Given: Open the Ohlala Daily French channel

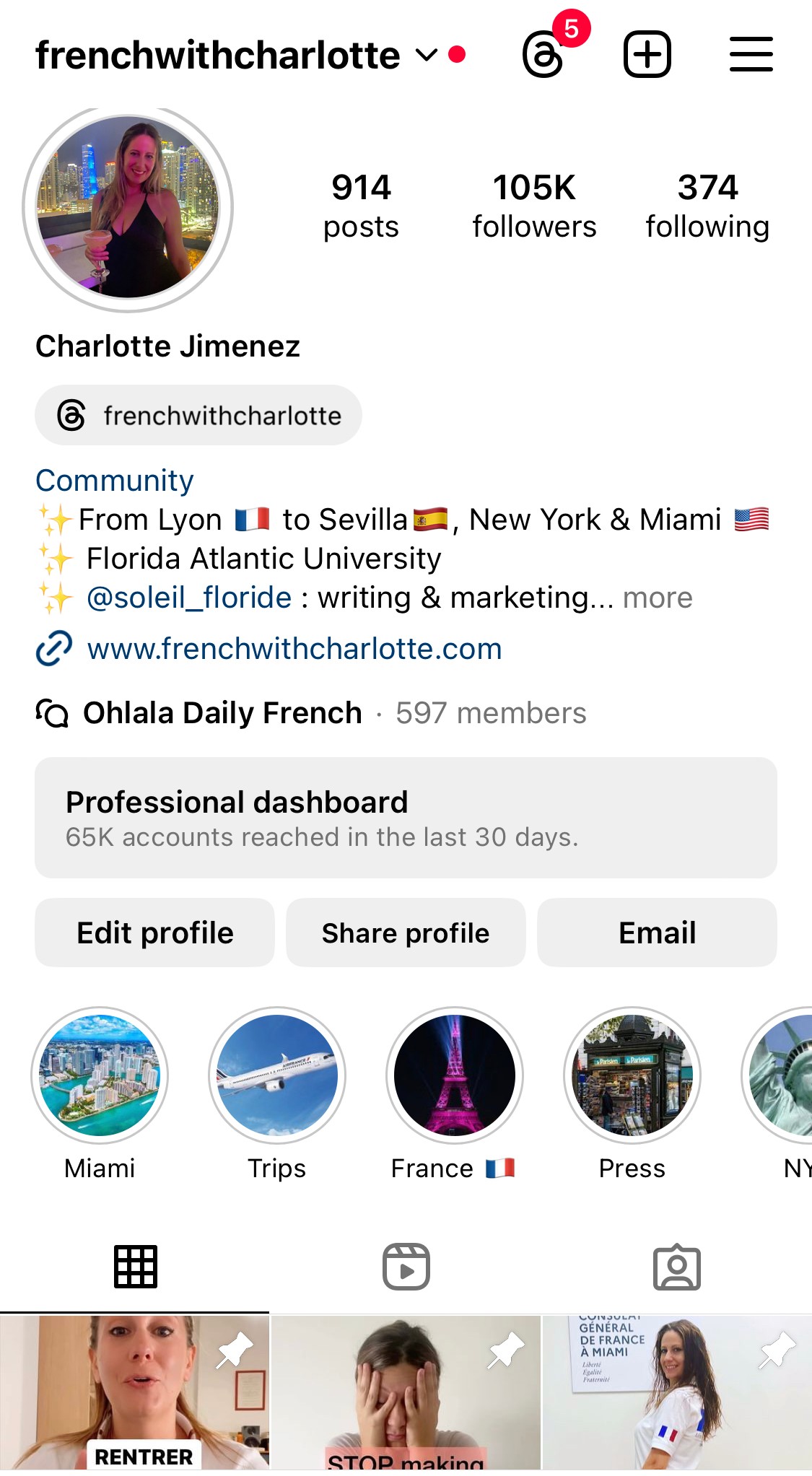Looking at the screenshot, I should [x=222, y=713].
